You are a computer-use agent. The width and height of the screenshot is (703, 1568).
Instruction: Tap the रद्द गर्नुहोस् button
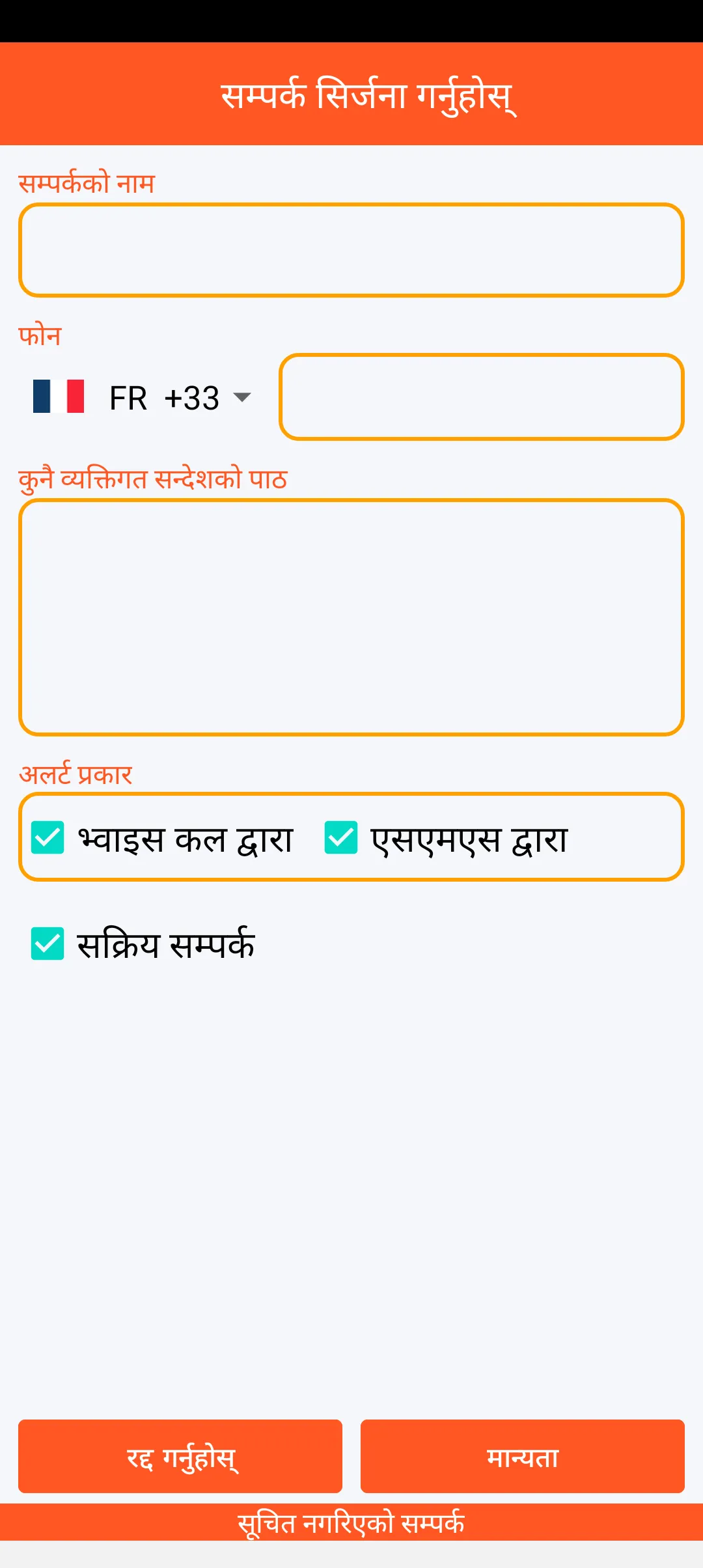tap(180, 1456)
